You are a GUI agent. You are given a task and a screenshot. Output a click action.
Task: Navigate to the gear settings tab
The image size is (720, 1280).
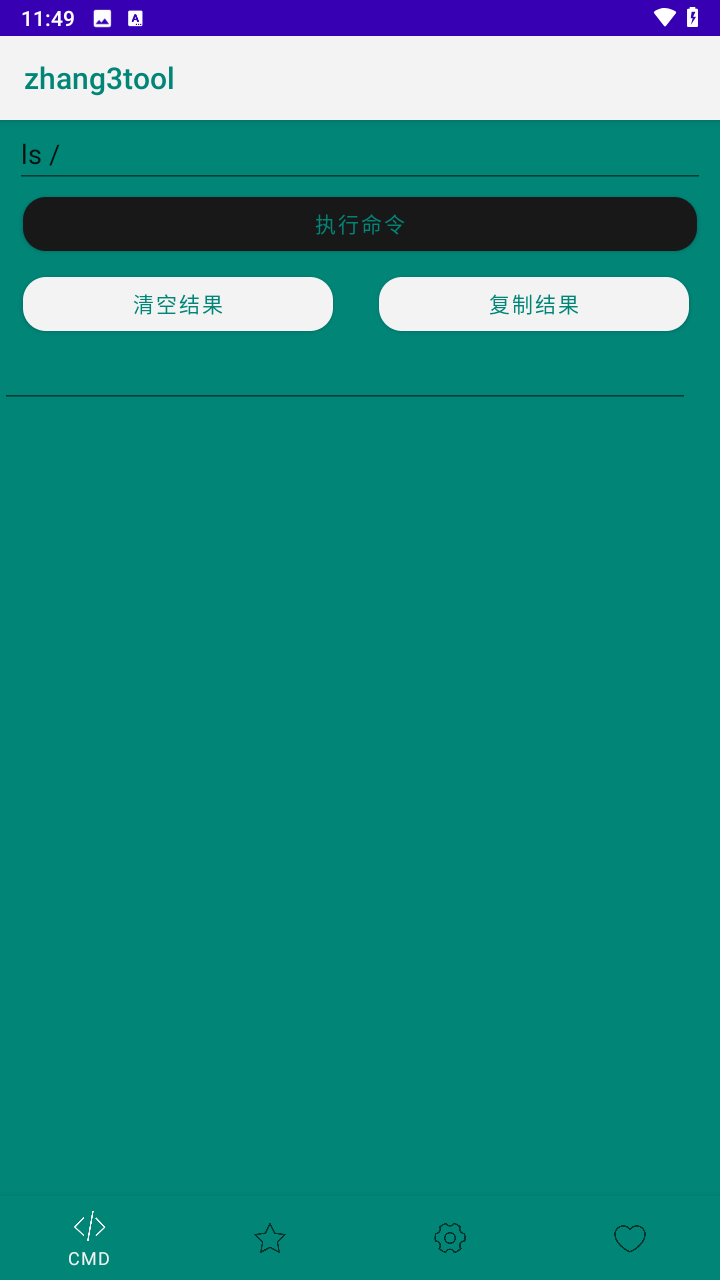449,1237
